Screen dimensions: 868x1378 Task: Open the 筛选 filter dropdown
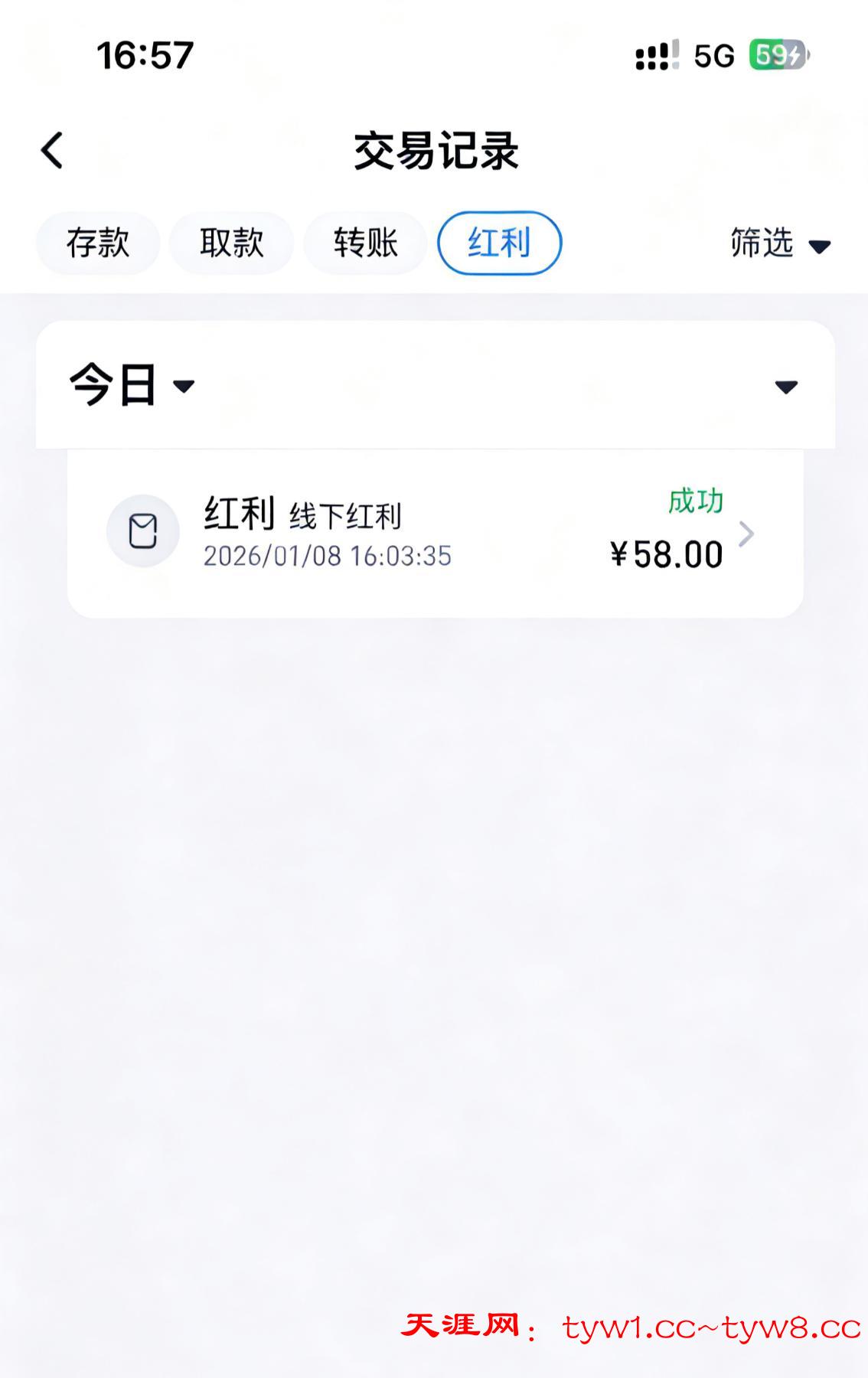pyautogui.click(x=780, y=244)
